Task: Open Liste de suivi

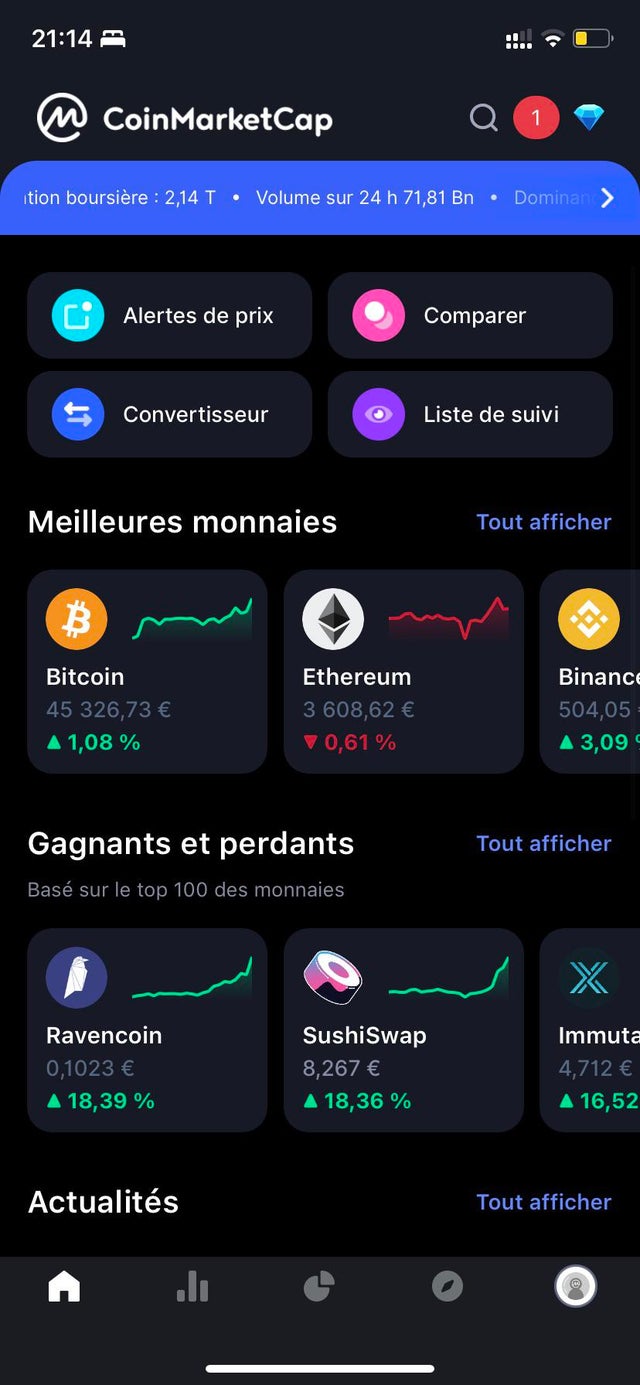Action: tap(470, 414)
